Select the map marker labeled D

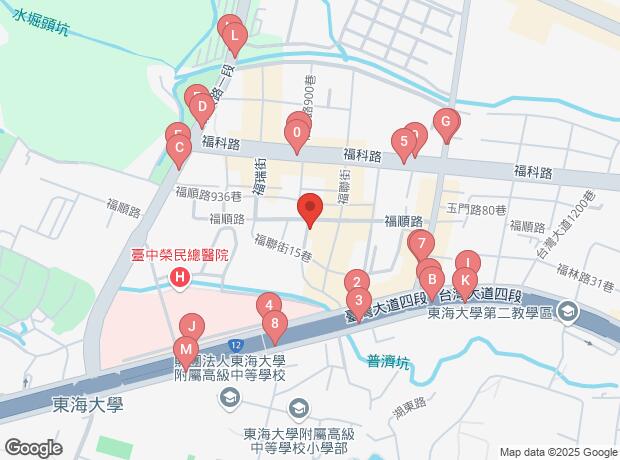(201, 105)
